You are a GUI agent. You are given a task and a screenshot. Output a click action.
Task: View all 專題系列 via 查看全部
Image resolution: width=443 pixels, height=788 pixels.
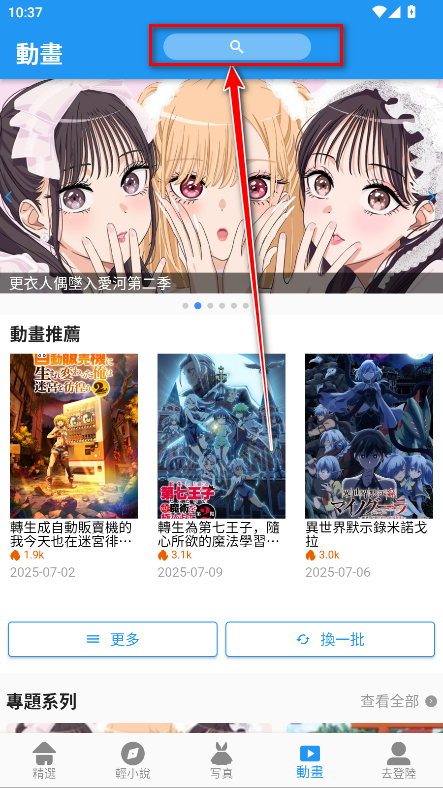[x=398, y=701]
